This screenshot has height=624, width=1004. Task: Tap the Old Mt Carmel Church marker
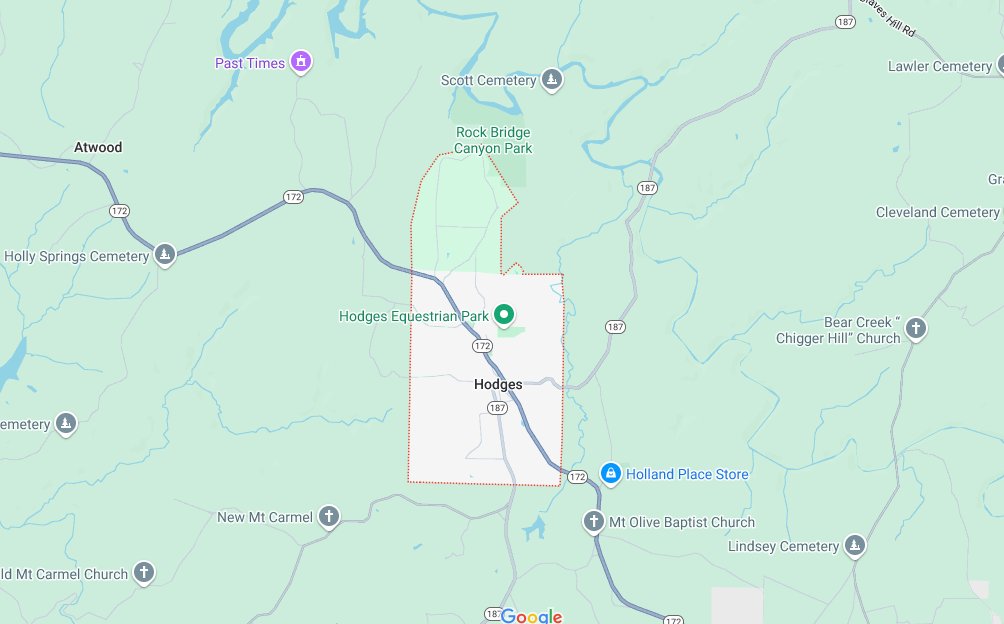pyautogui.click(x=144, y=573)
